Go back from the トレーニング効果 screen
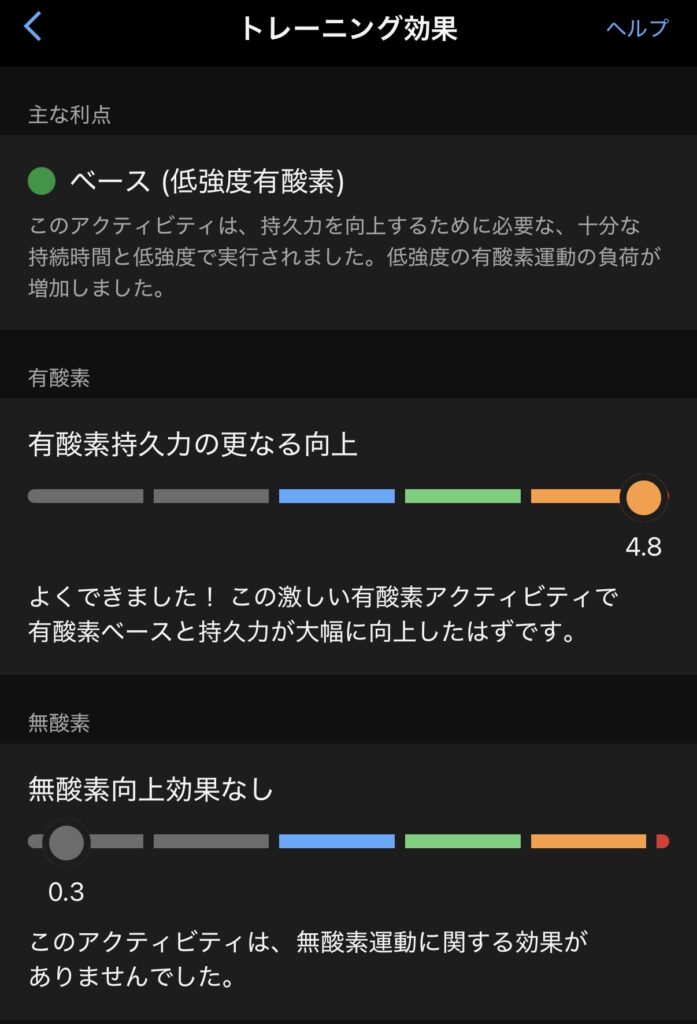This screenshot has height=1024, width=697. click(33, 27)
